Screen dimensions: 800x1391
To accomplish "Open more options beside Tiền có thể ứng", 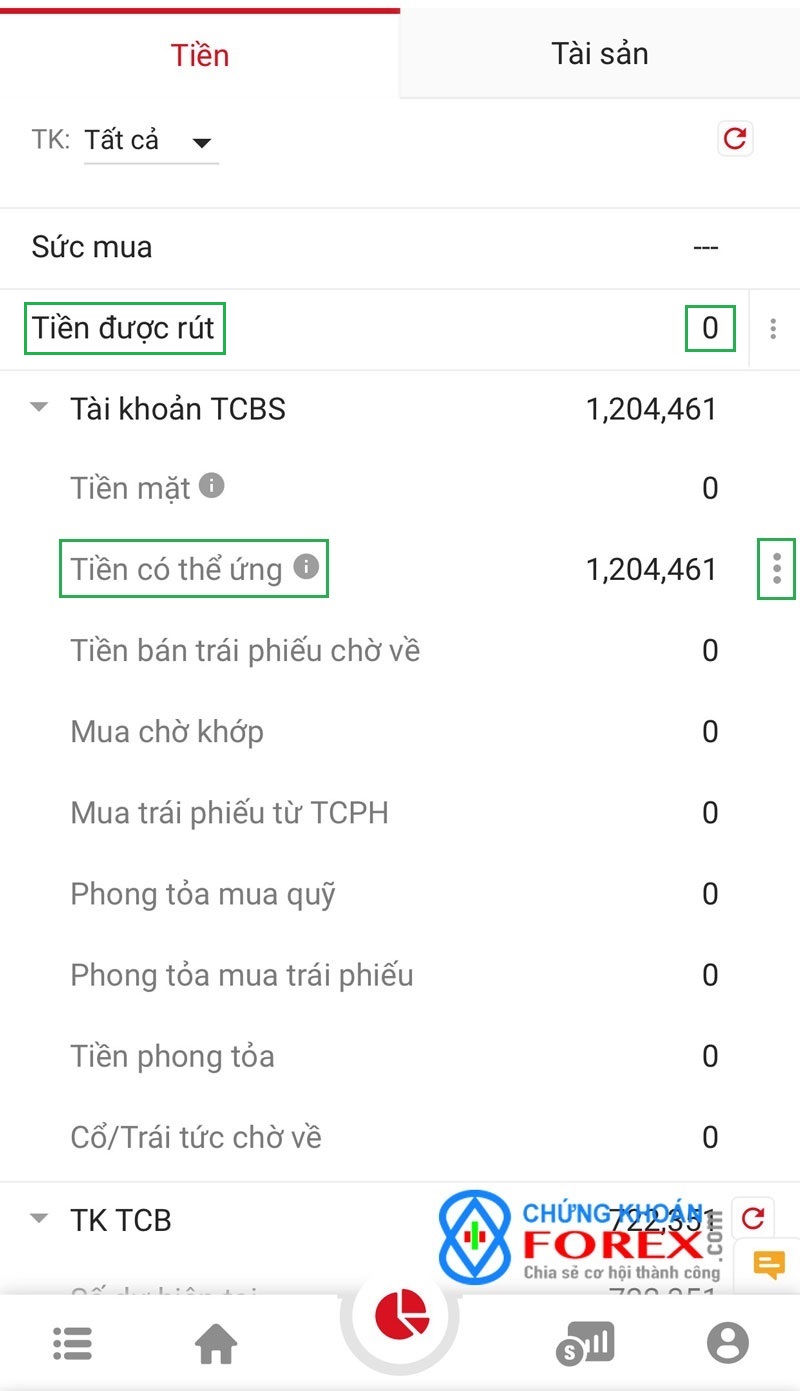I will (x=777, y=569).
